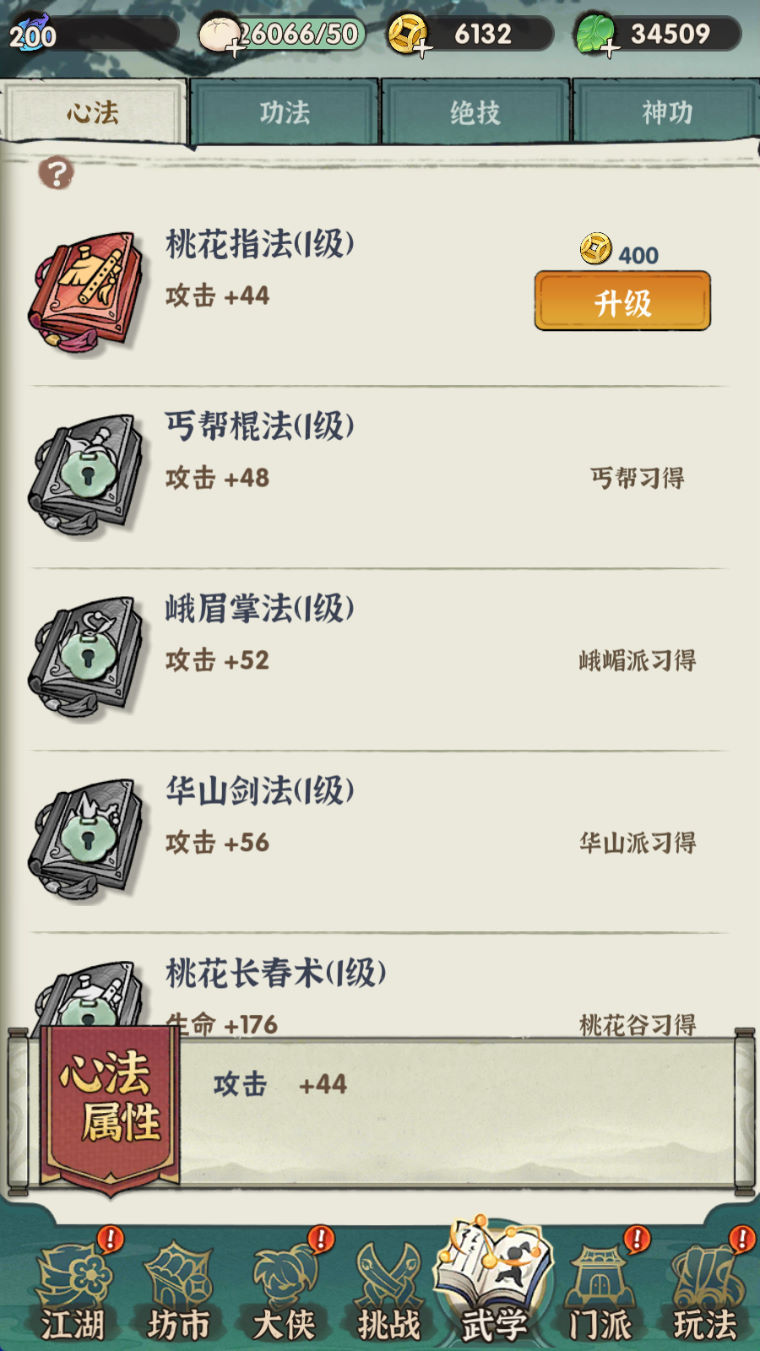Switch to the 绝技 tab
Screen dimensions: 760x1351
(x=475, y=112)
